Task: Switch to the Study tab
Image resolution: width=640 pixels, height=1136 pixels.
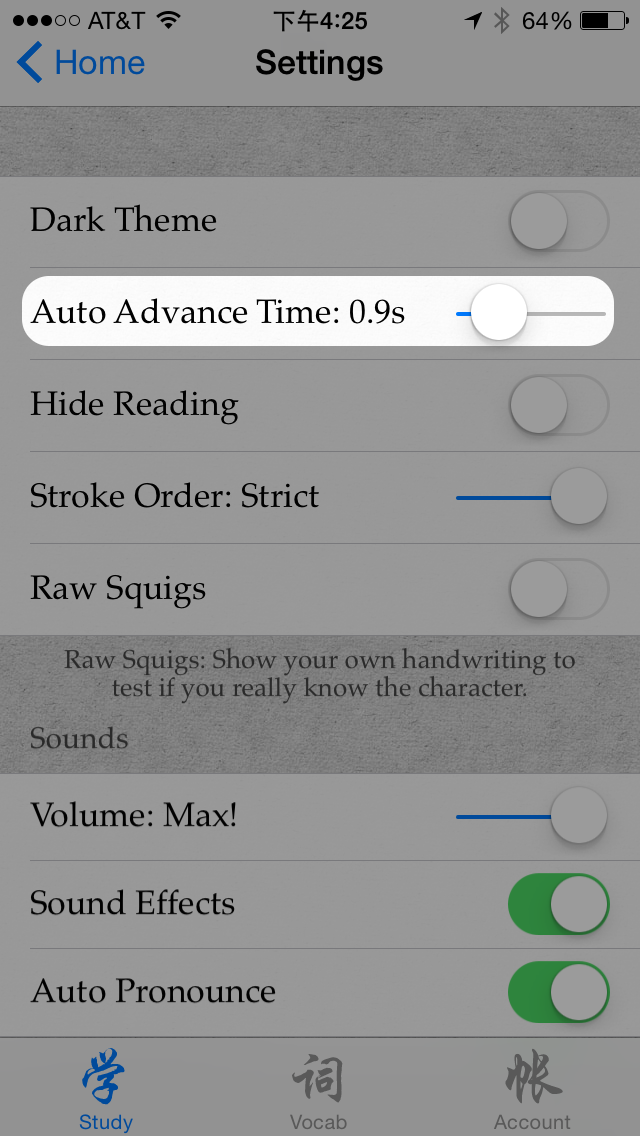Action: pyautogui.click(x=106, y=1090)
